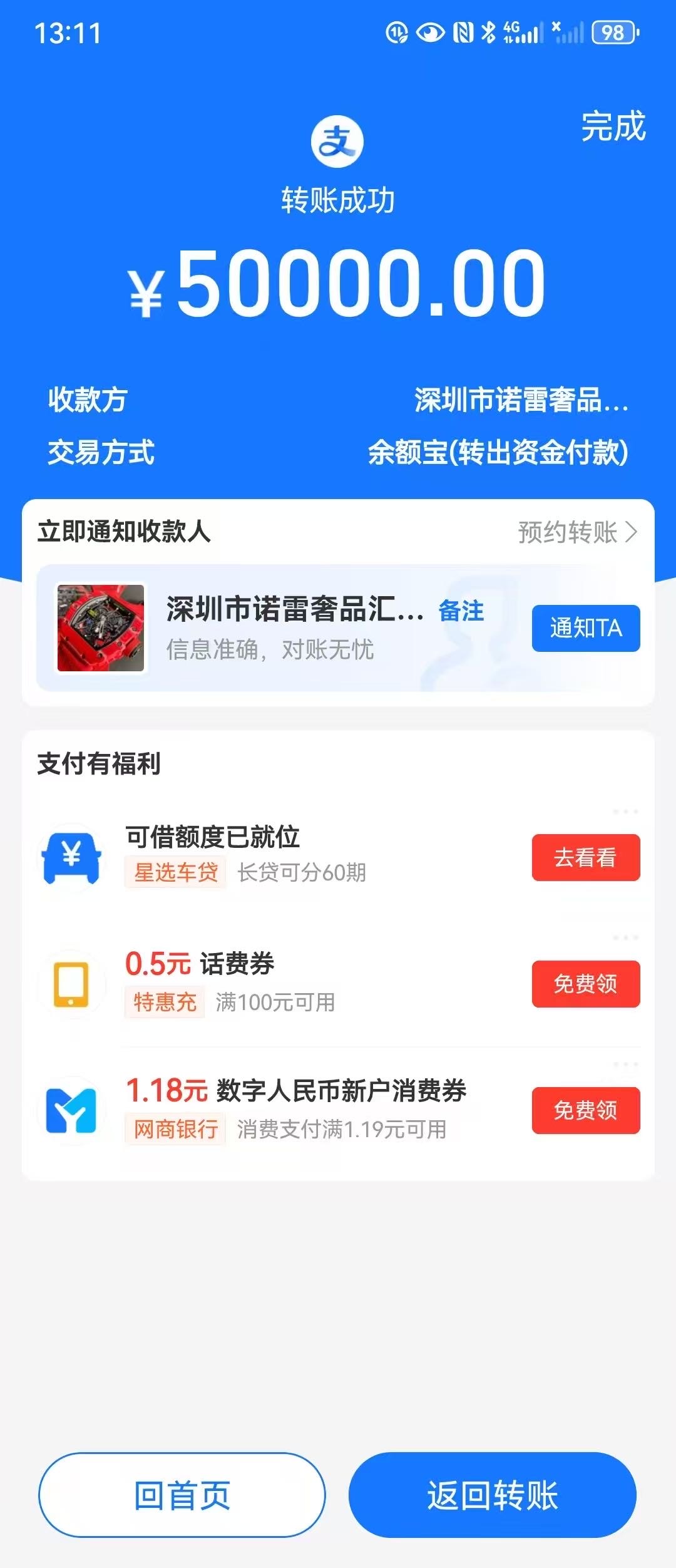Screen dimensions: 676x1568
Task: Add a 备注 note for the payee
Action: (x=461, y=611)
